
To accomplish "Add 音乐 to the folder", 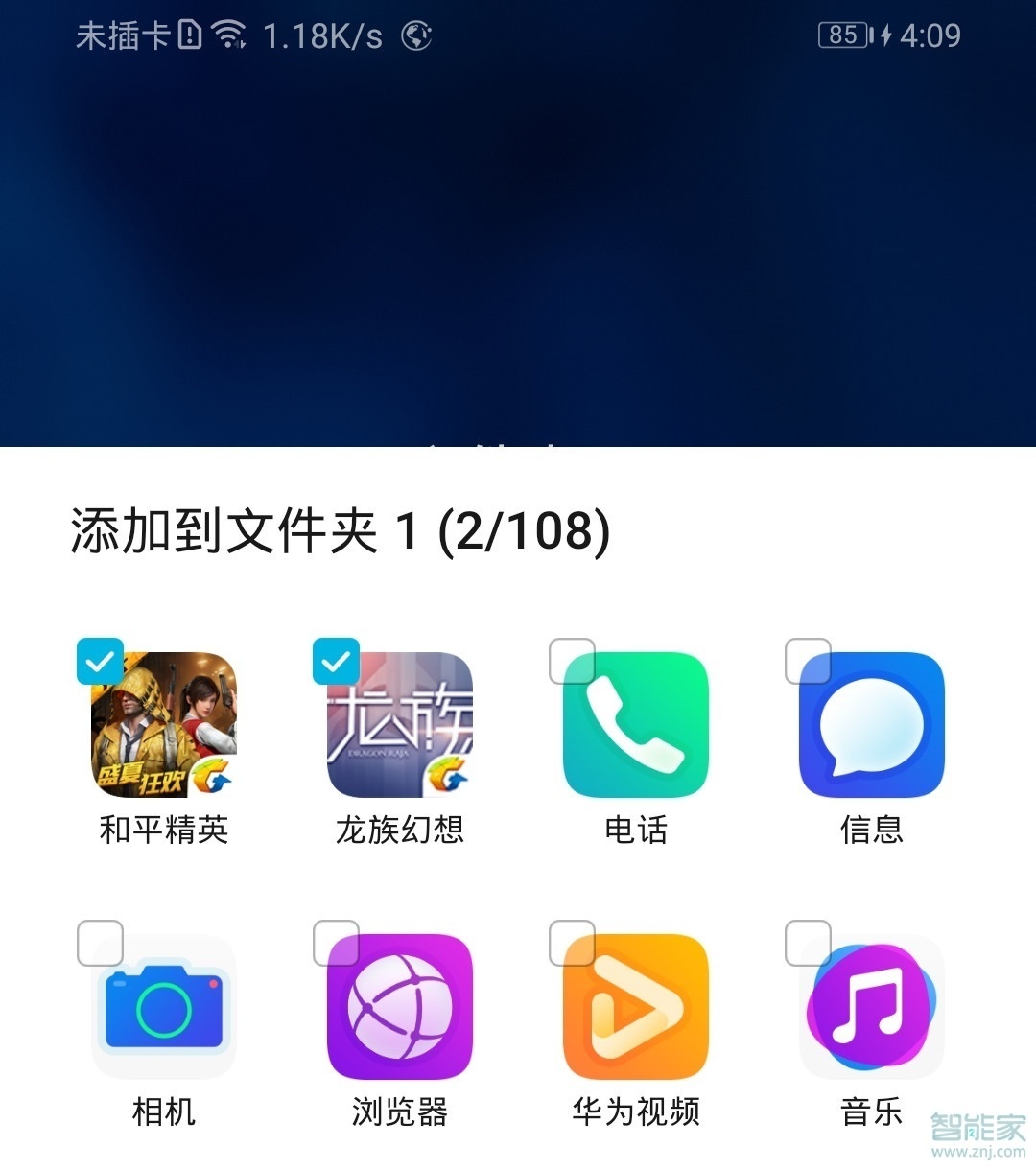I will [x=809, y=943].
